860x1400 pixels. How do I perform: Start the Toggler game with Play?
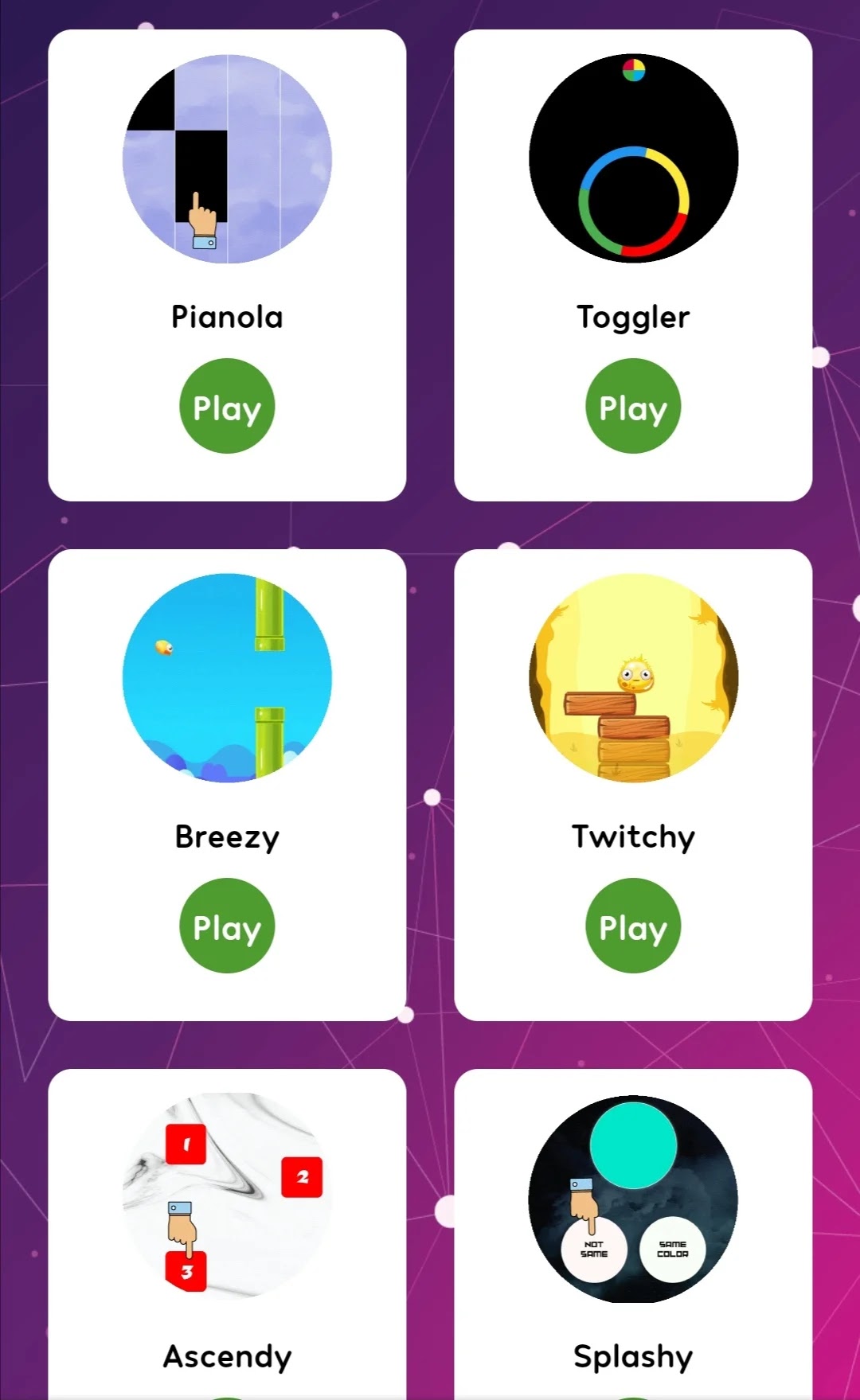click(633, 407)
